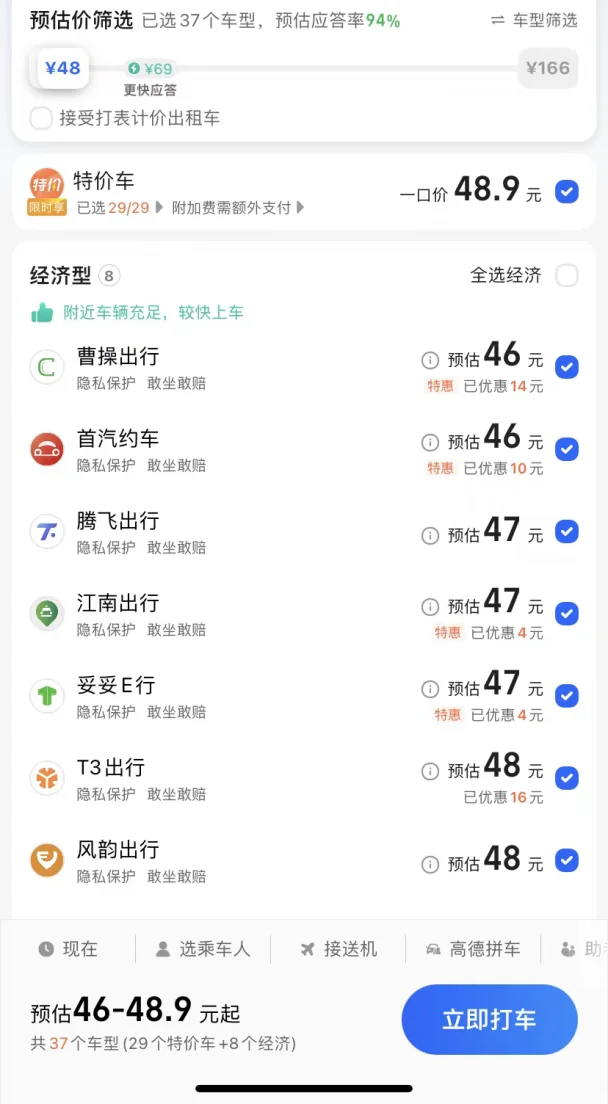The height and width of the screenshot is (1104, 608).
Task: Tap 立即打车 to hail ride
Action: [x=489, y=1019]
